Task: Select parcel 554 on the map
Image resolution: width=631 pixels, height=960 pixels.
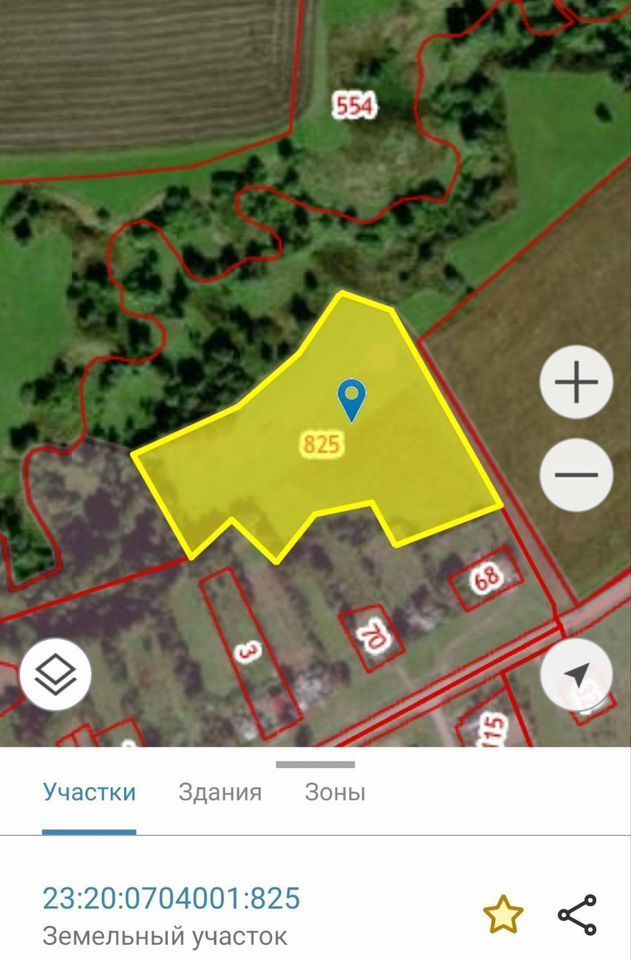Action: point(354,106)
